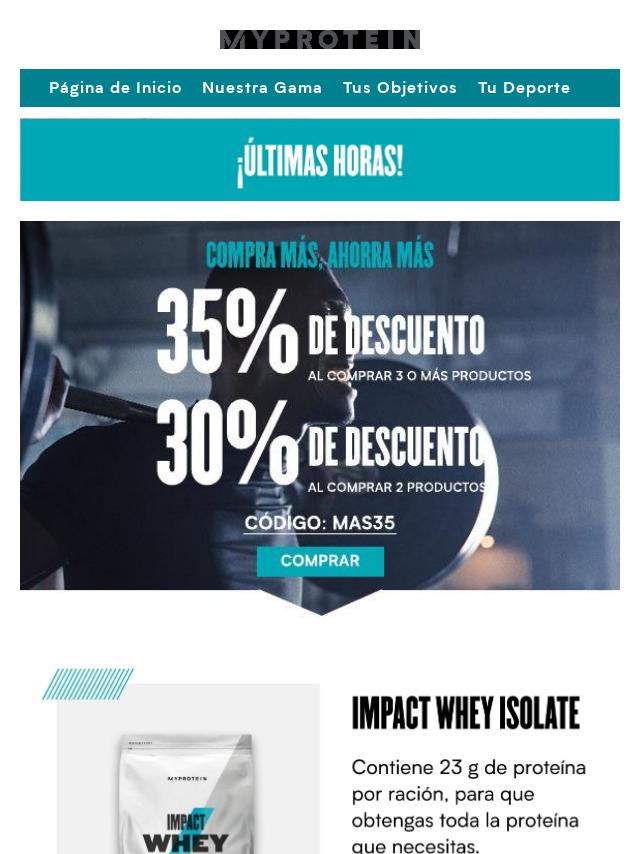Open Nuestra Gama section

(262, 88)
